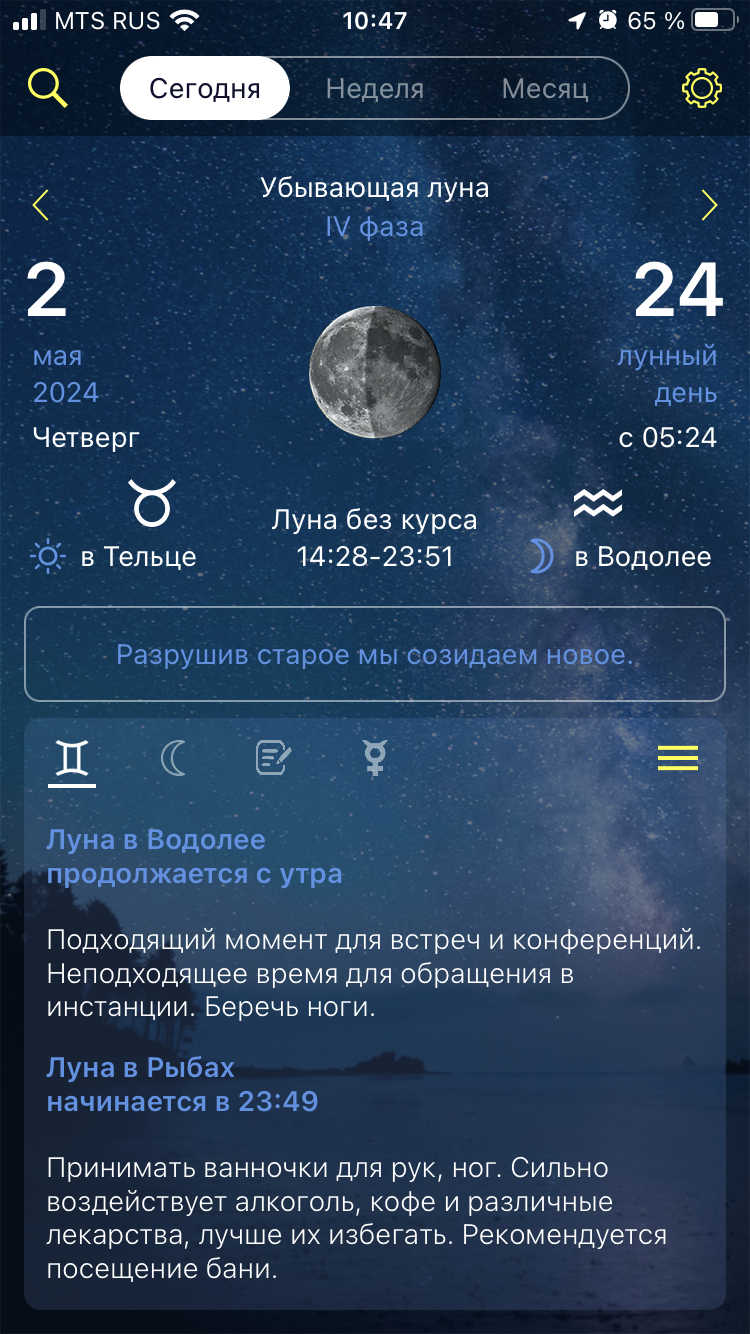Tap the crescent moon symbol near Водолее
The height and width of the screenshot is (1334, 750).
[x=539, y=555]
